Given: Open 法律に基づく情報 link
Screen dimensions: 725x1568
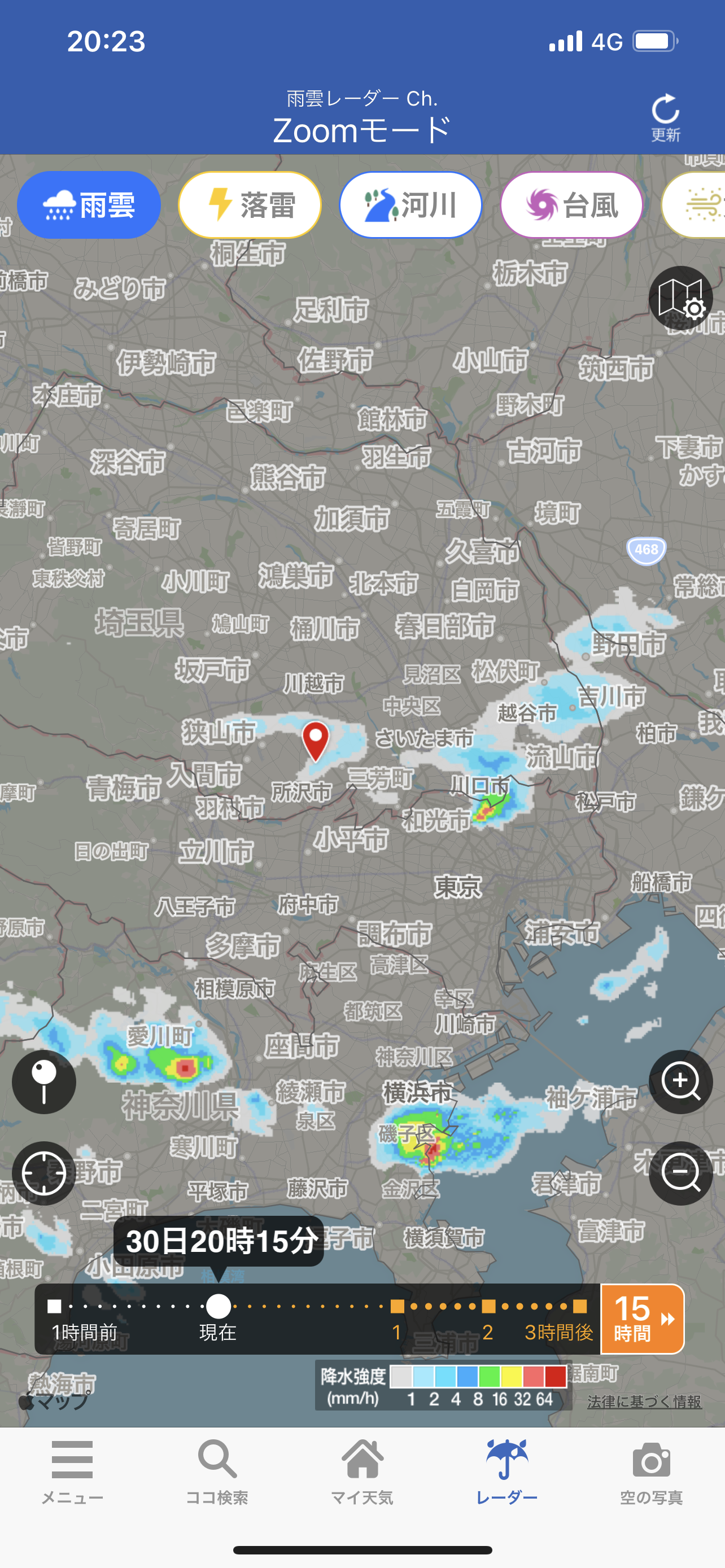Looking at the screenshot, I should click(x=644, y=1402).
